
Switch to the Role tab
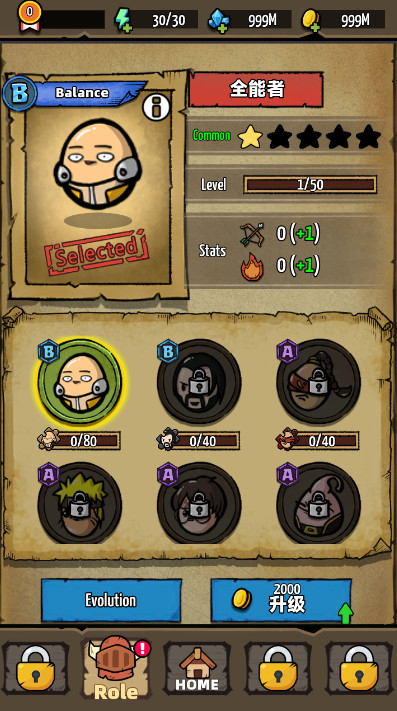116,668
